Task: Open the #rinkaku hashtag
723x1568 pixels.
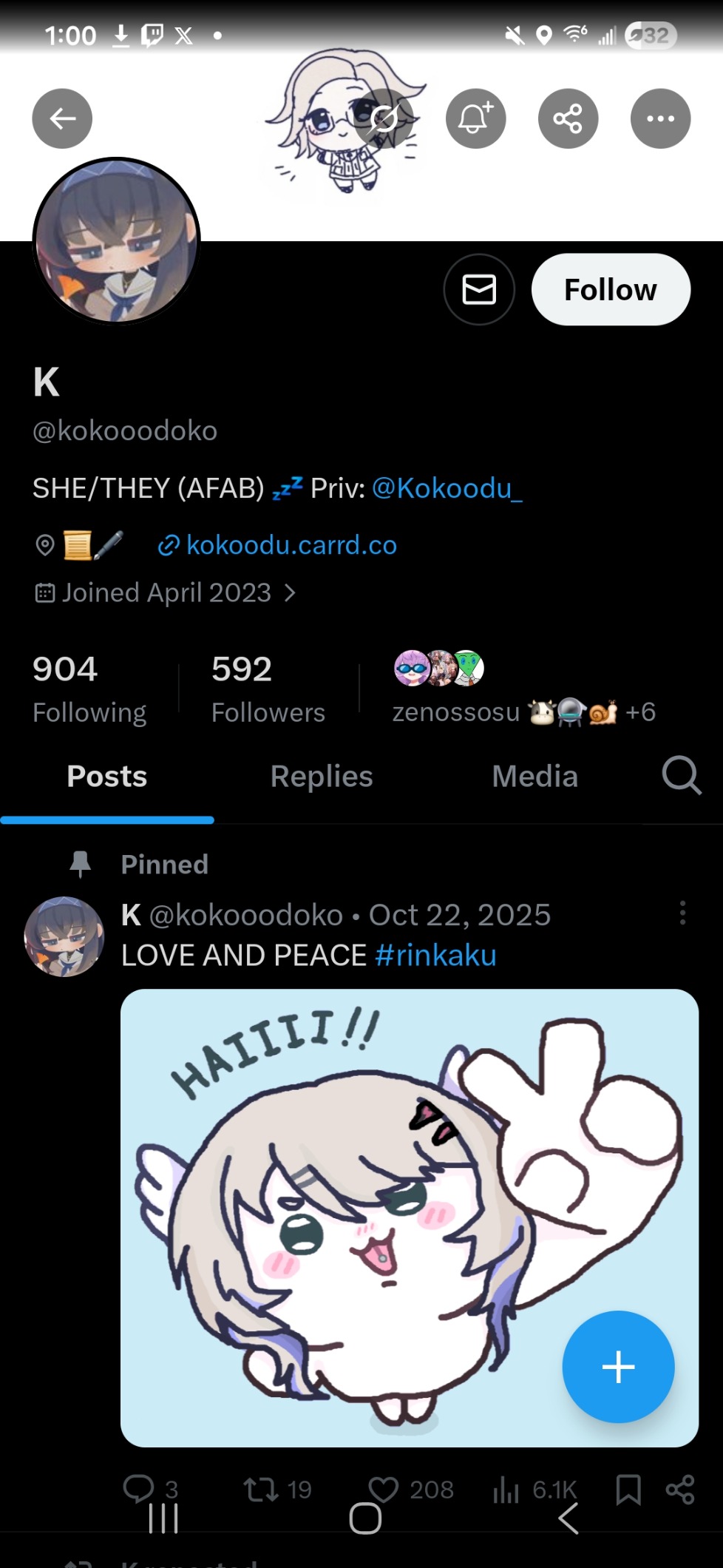Action: (435, 956)
